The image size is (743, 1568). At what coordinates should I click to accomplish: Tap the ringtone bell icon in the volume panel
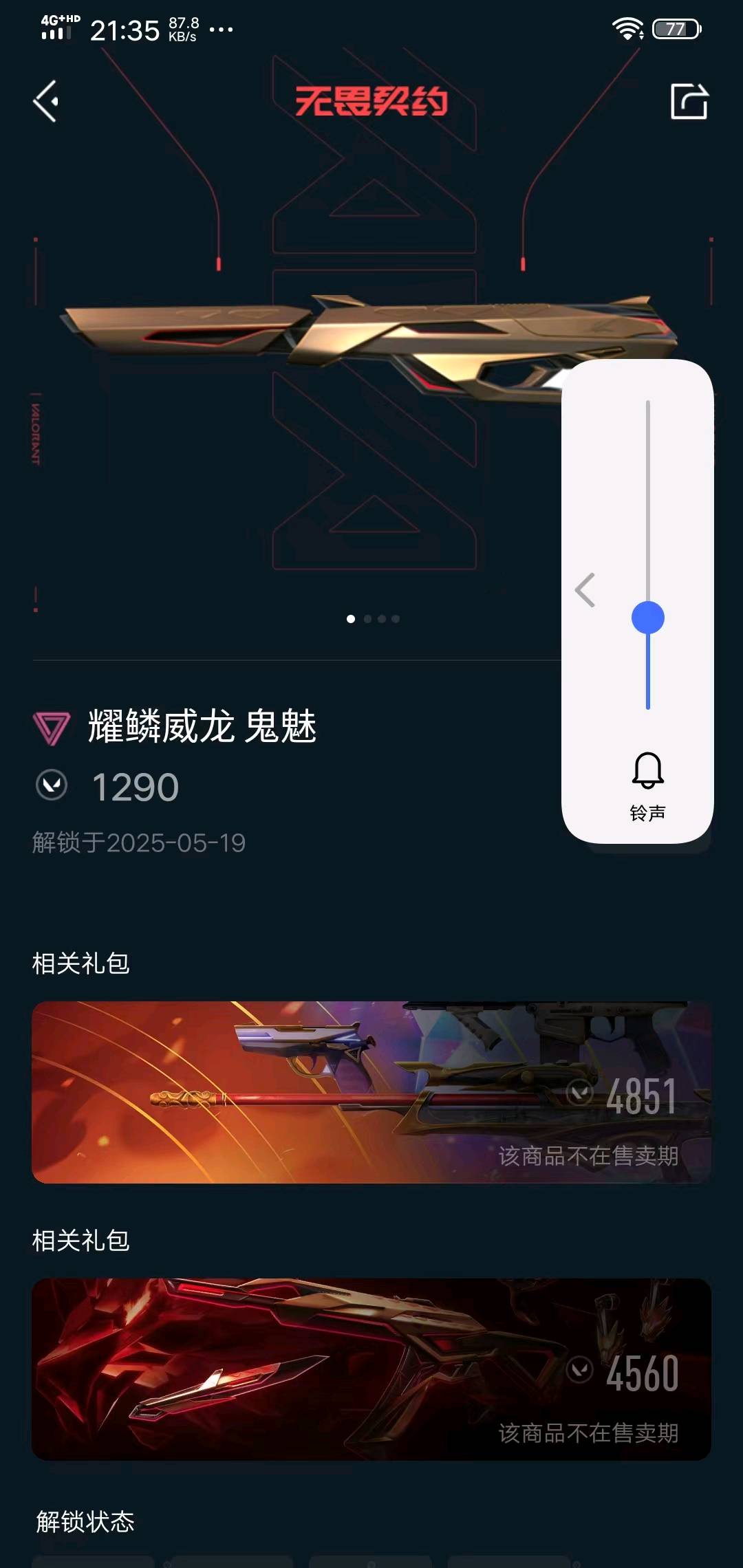(647, 771)
